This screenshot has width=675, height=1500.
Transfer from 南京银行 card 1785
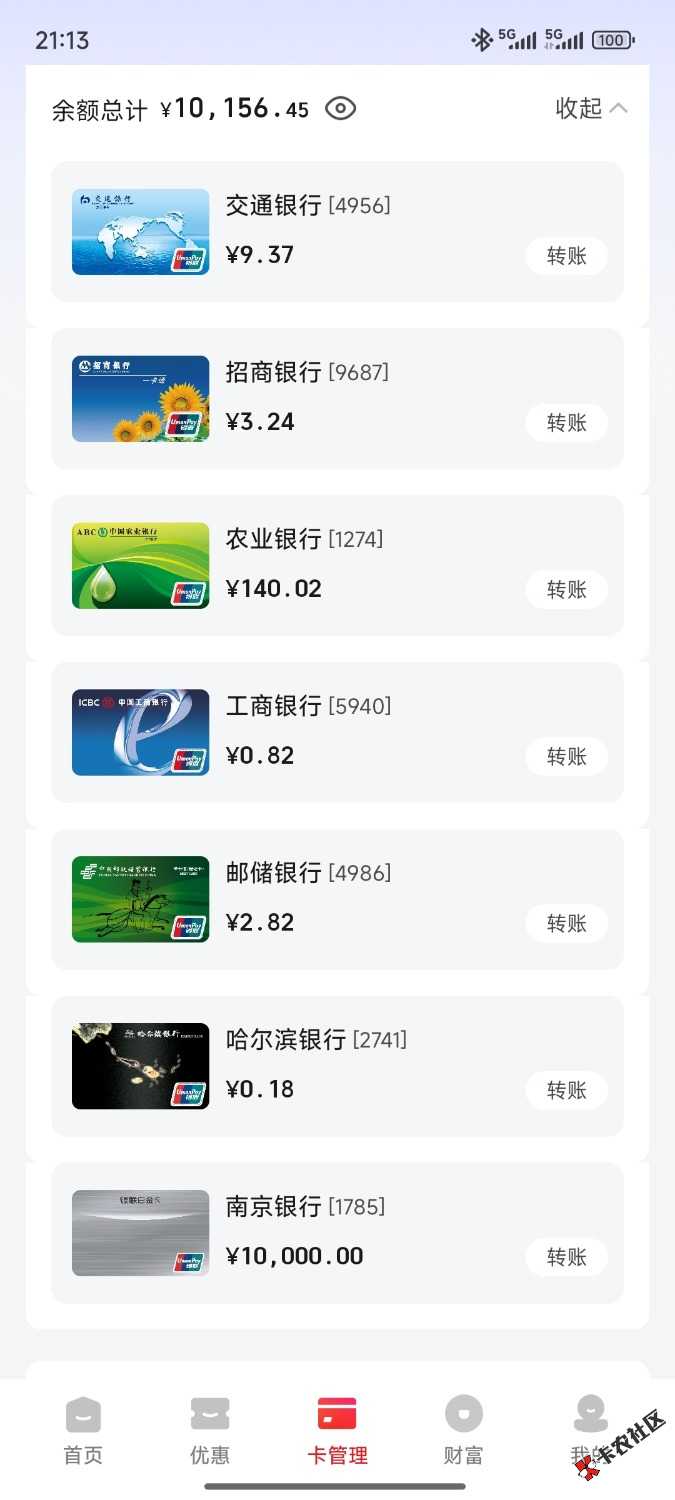(x=566, y=1257)
